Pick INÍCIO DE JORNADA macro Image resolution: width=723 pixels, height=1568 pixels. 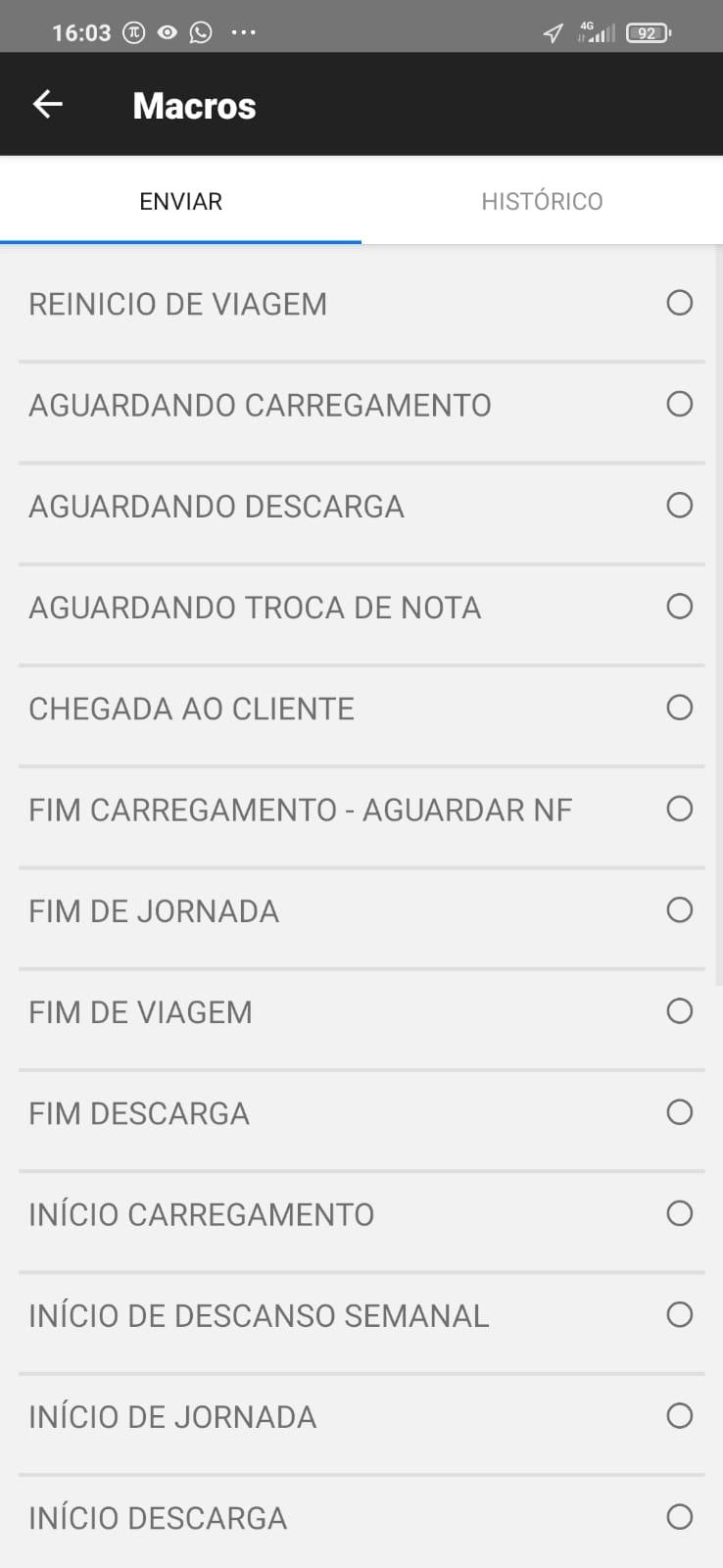361,1417
